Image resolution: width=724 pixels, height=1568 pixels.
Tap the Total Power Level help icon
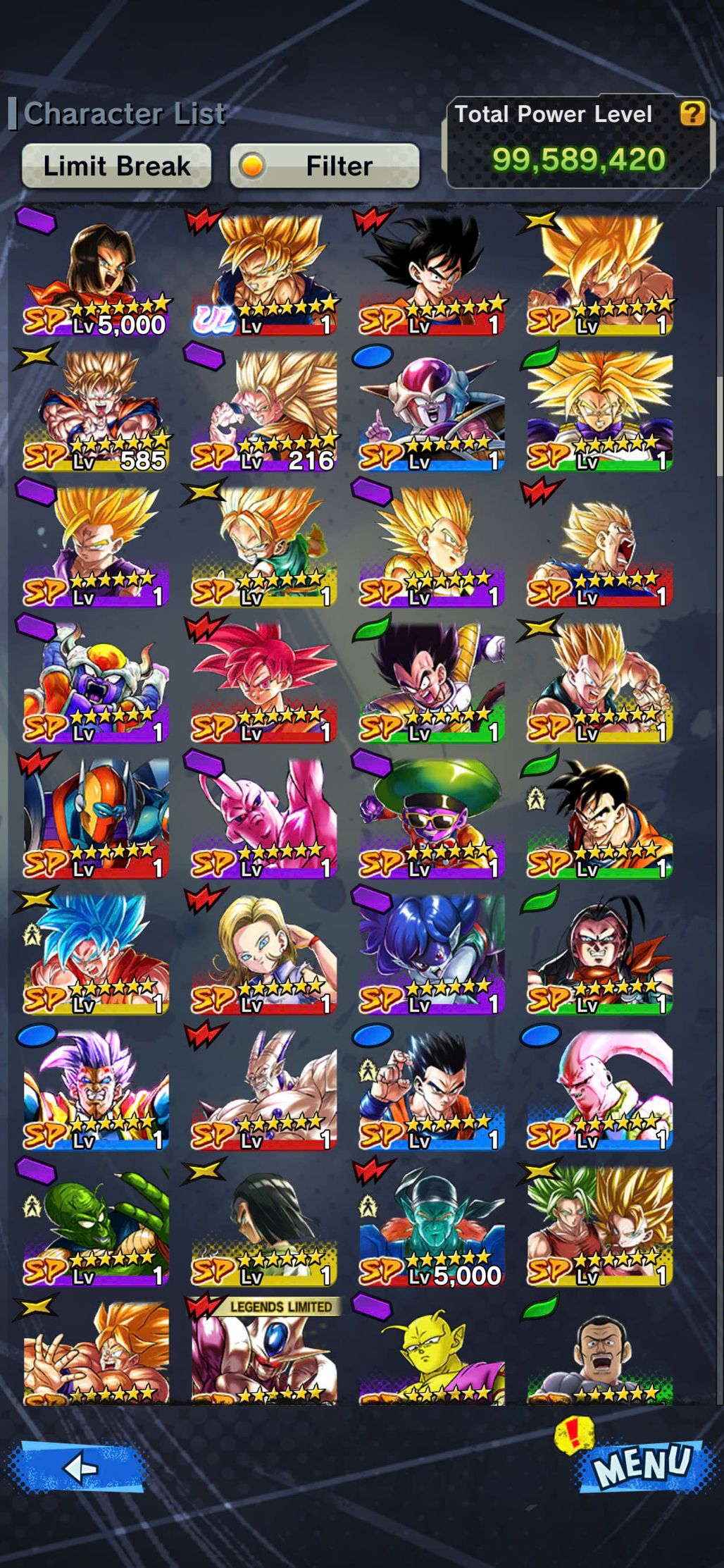(x=692, y=113)
